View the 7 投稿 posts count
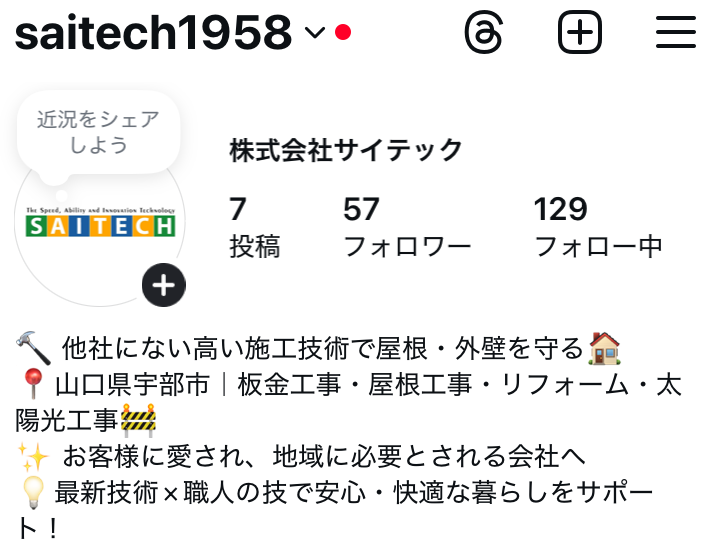This screenshot has width=725, height=541. 254,227
